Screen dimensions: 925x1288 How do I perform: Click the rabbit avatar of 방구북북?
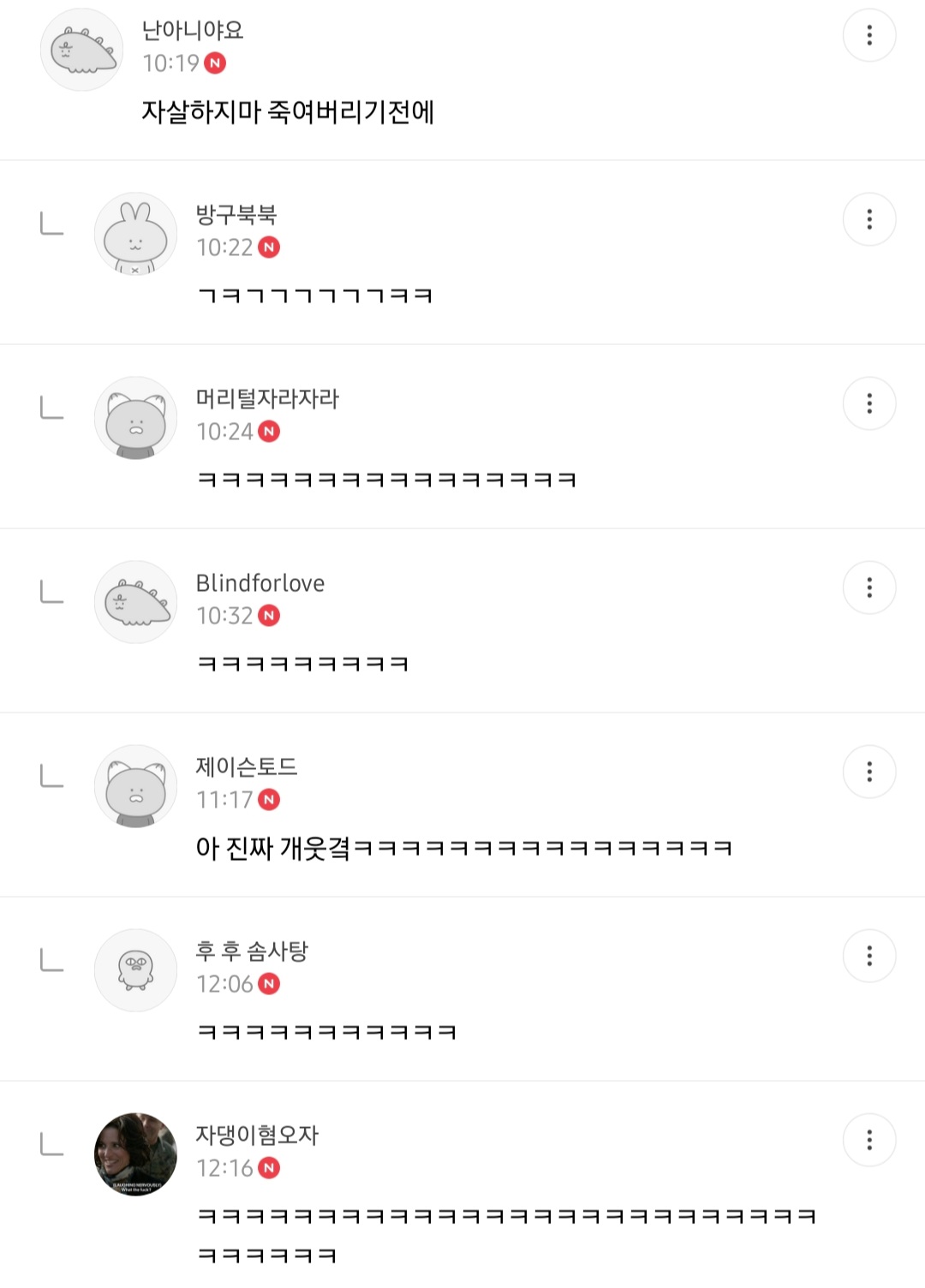coord(134,234)
